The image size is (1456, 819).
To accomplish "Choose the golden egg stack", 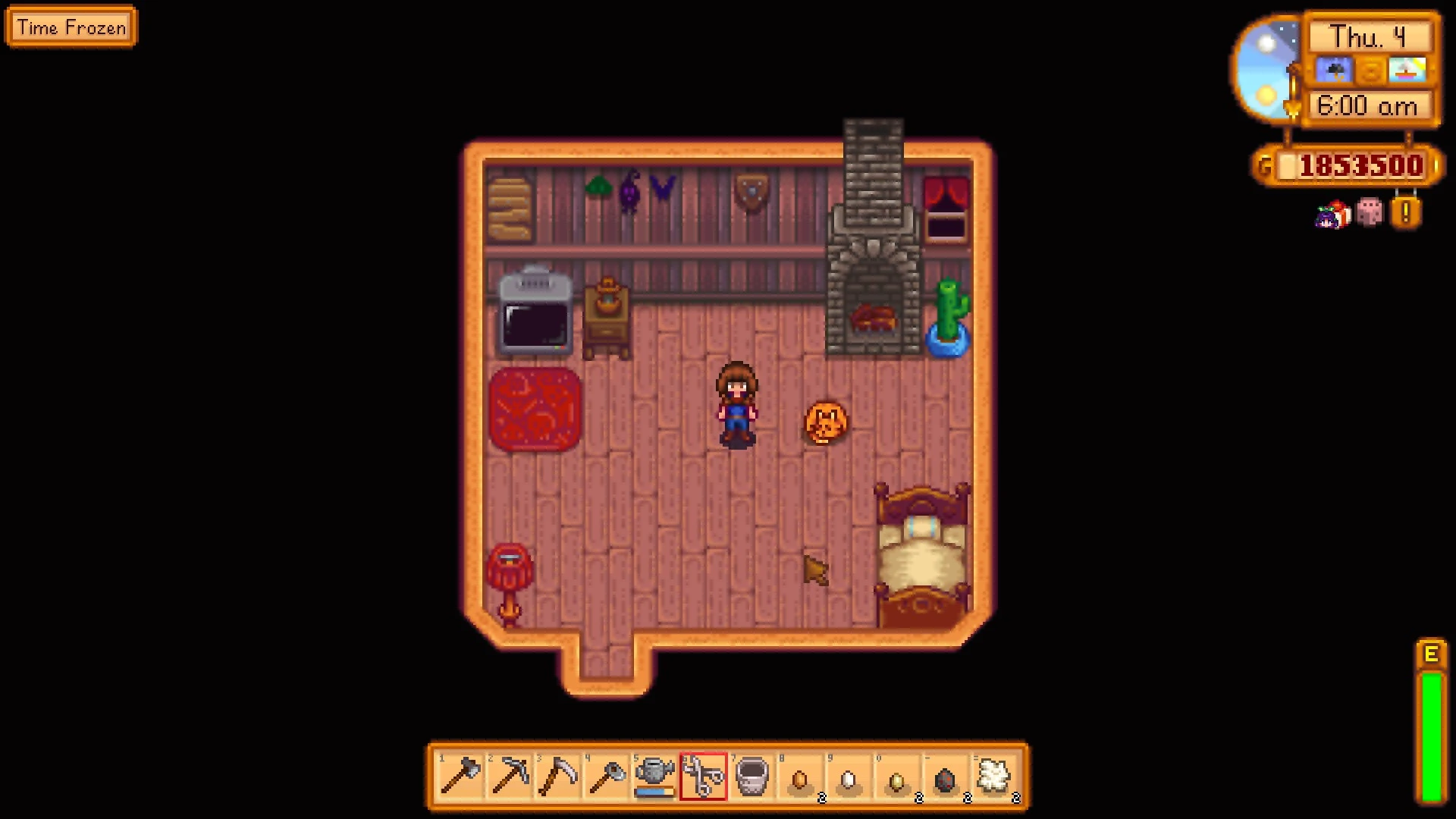I will coord(898,777).
